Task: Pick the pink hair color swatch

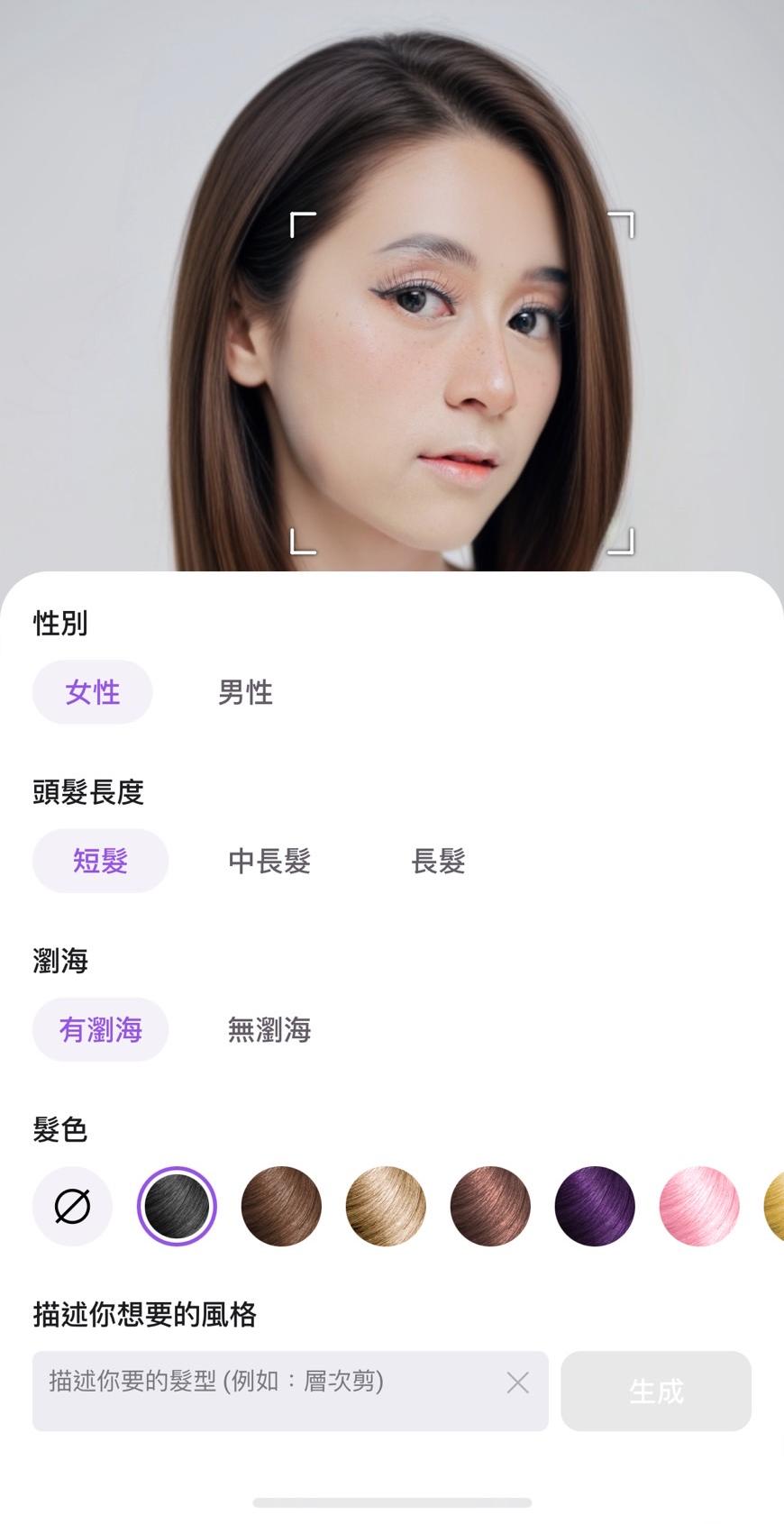Action: click(x=699, y=1206)
